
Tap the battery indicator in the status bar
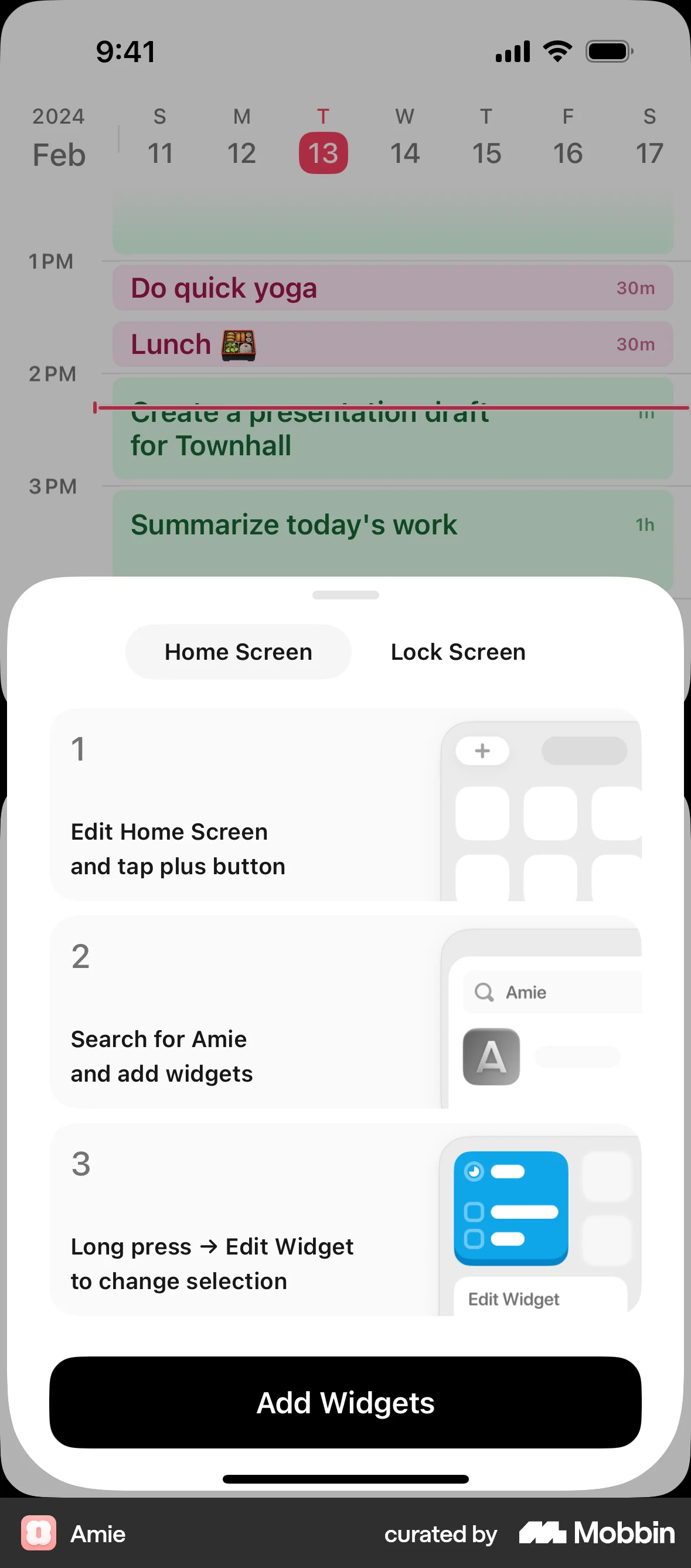pyautogui.click(x=609, y=51)
